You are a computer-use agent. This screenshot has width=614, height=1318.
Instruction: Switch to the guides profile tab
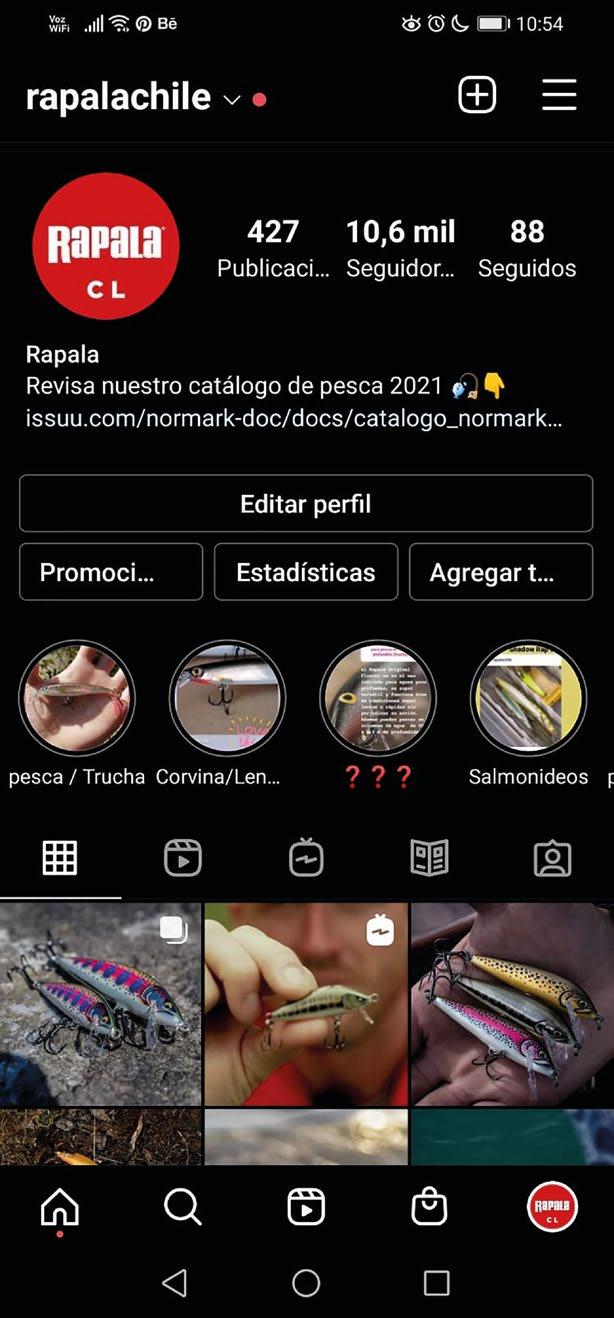coord(429,858)
